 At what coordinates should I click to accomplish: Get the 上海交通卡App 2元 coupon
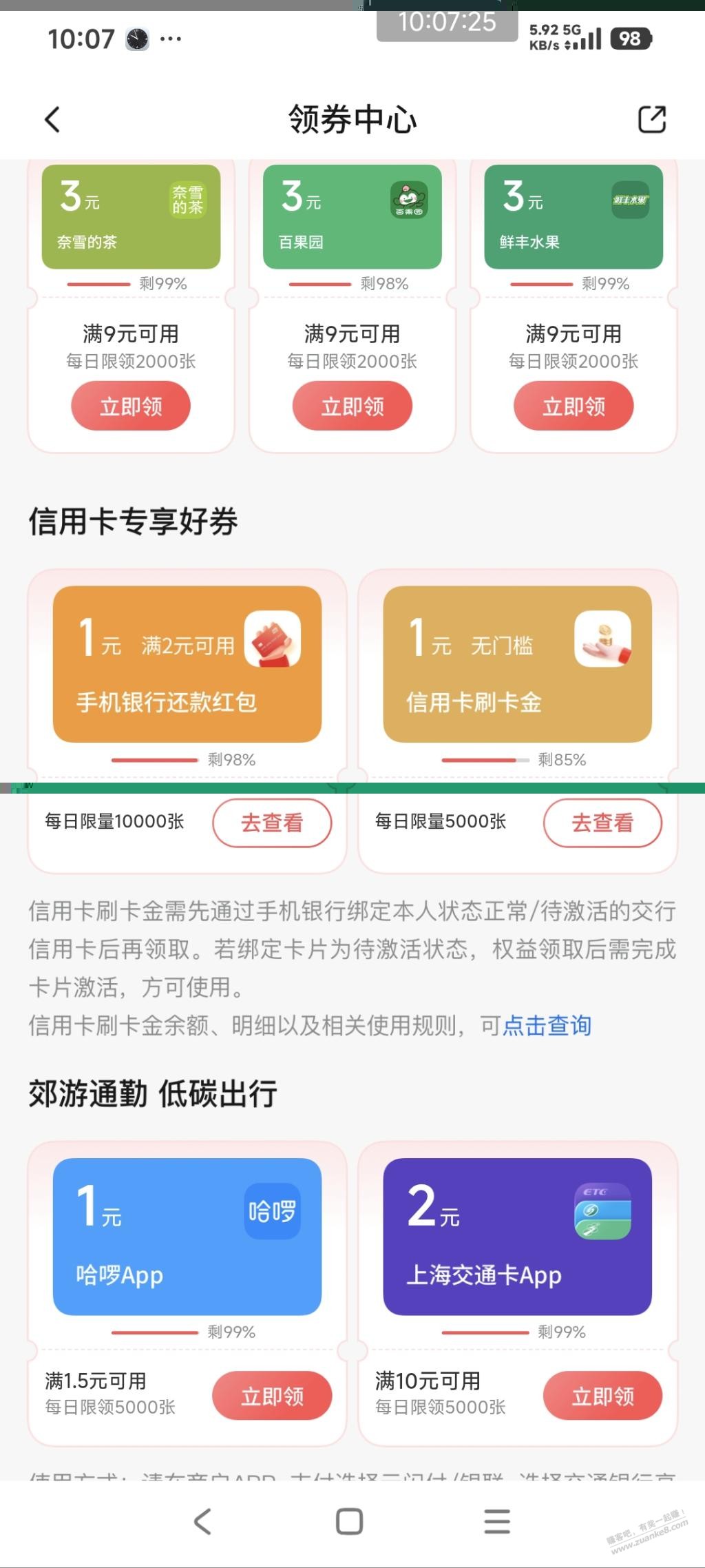tap(602, 1396)
